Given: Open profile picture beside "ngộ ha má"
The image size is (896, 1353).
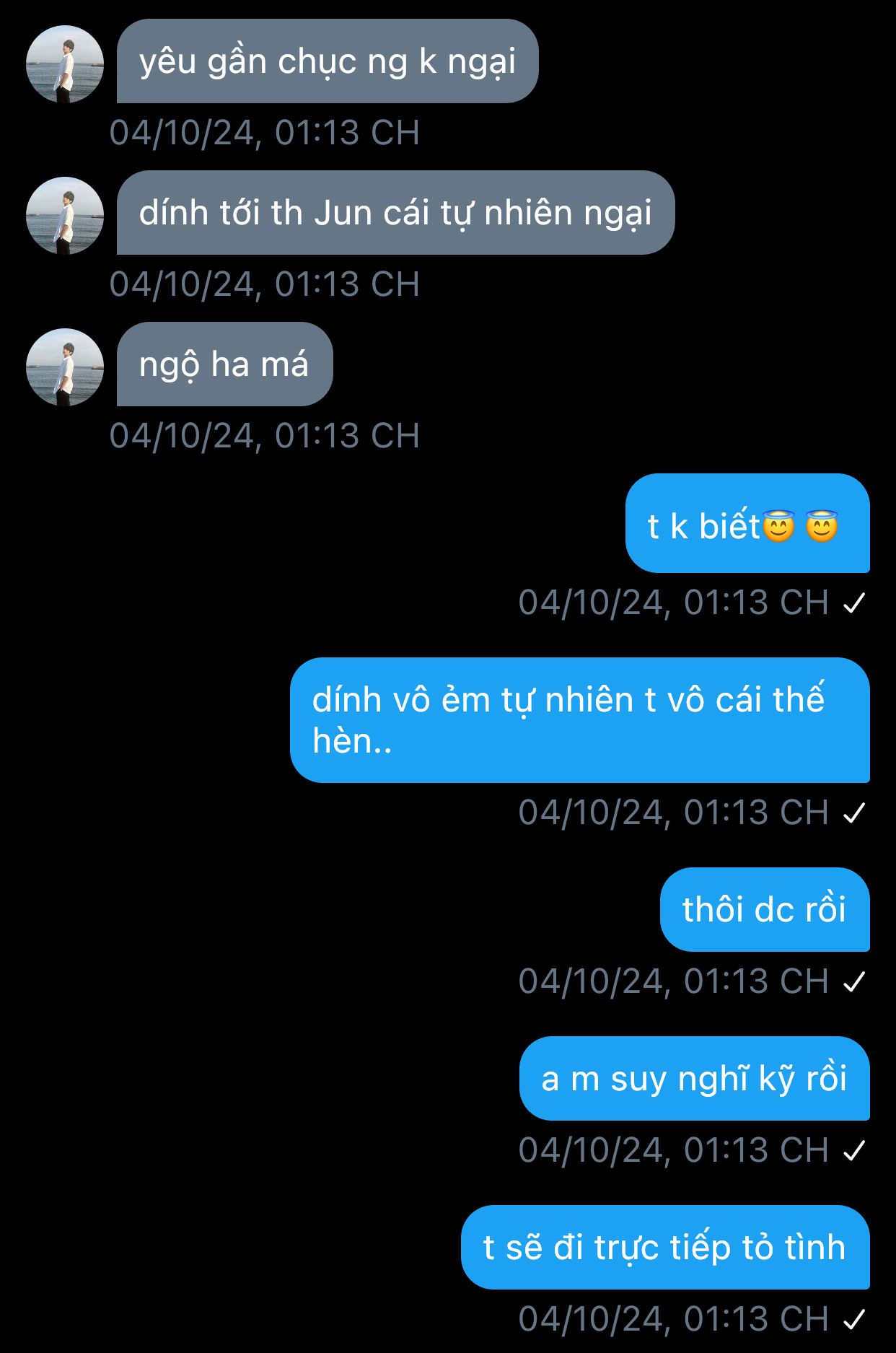Looking at the screenshot, I should click(x=65, y=367).
